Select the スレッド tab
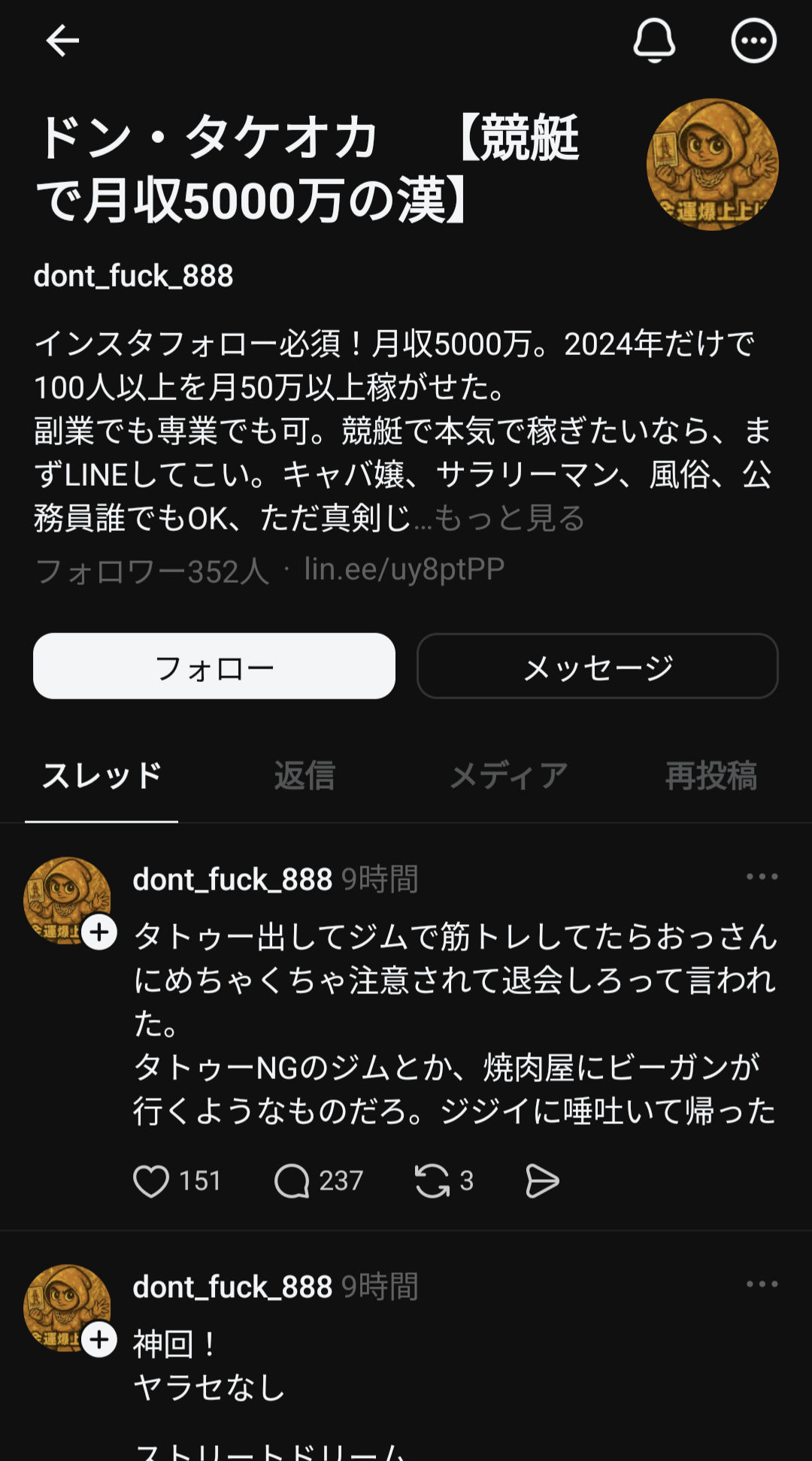The width and height of the screenshot is (812, 1461). pos(101,776)
